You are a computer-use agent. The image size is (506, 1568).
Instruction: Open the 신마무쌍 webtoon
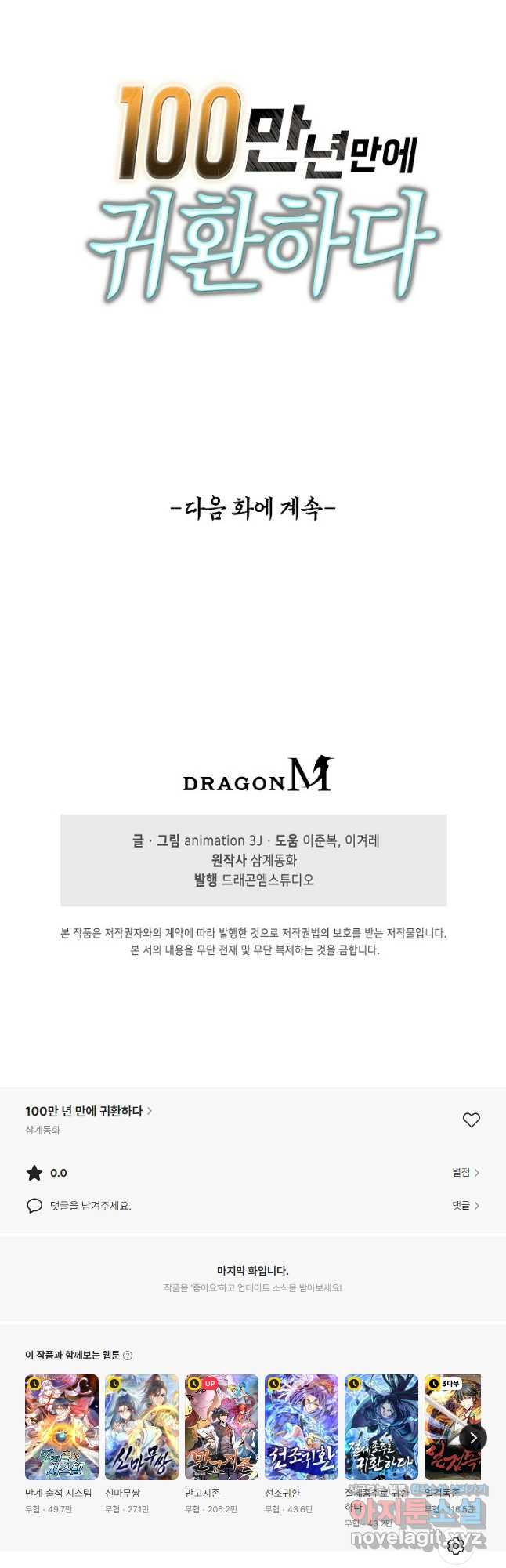tap(142, 1427)
